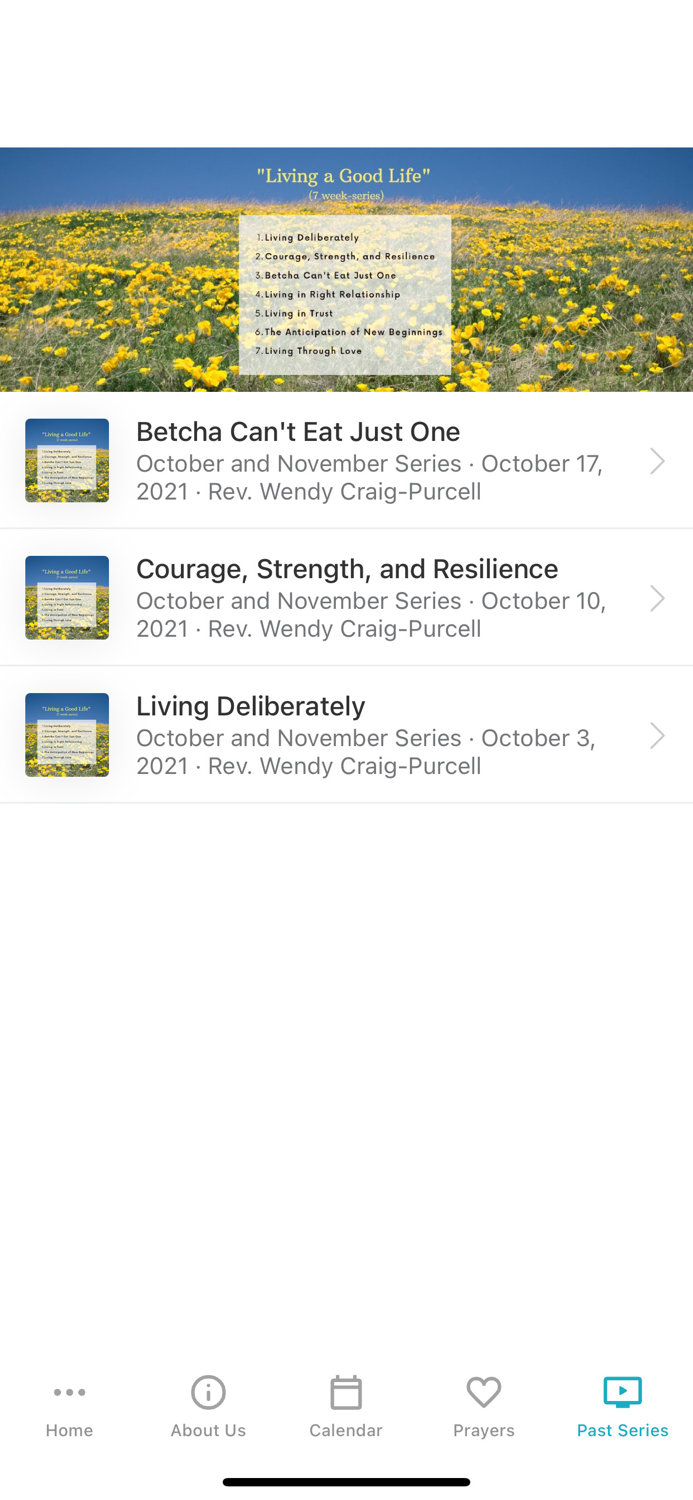Image resolution: width=693 pixels, height=1500 pixels.
Task: Open the Betcha Can't Eat Just One sermon
Action: click(346, 460)
